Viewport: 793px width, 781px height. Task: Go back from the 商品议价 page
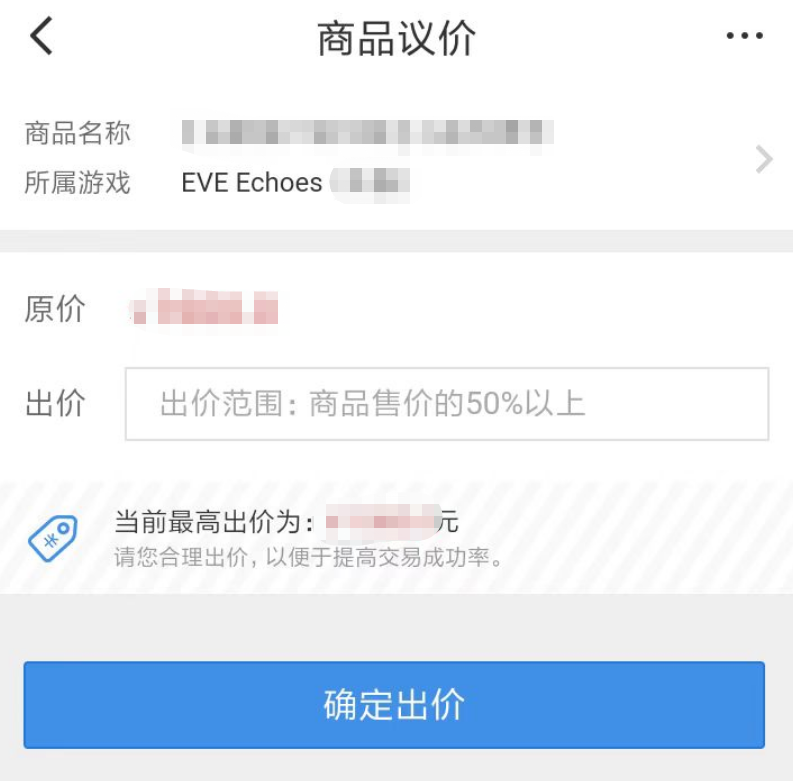[x=42, y=37]
